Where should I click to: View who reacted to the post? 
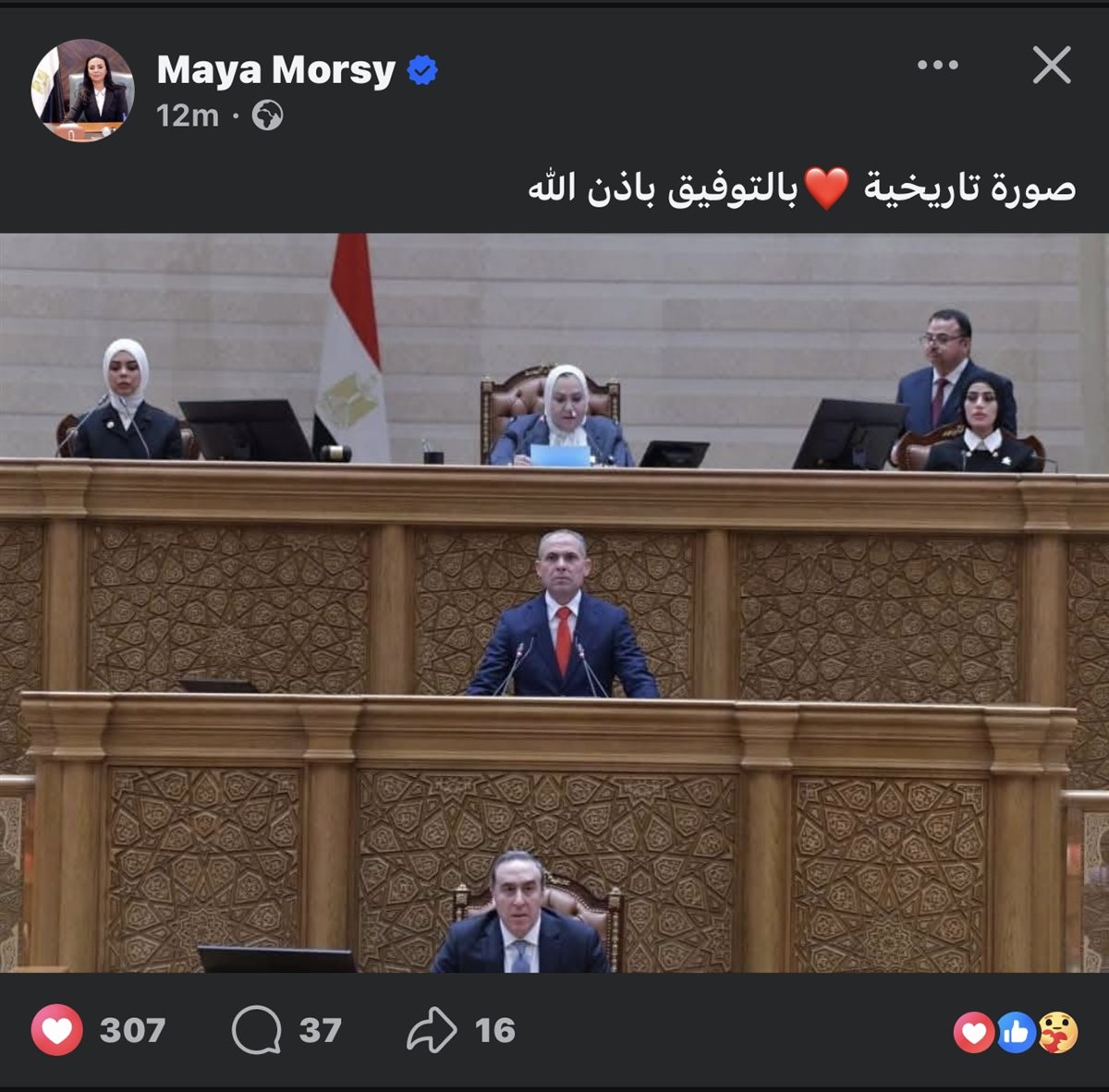click(1016, 1033)
